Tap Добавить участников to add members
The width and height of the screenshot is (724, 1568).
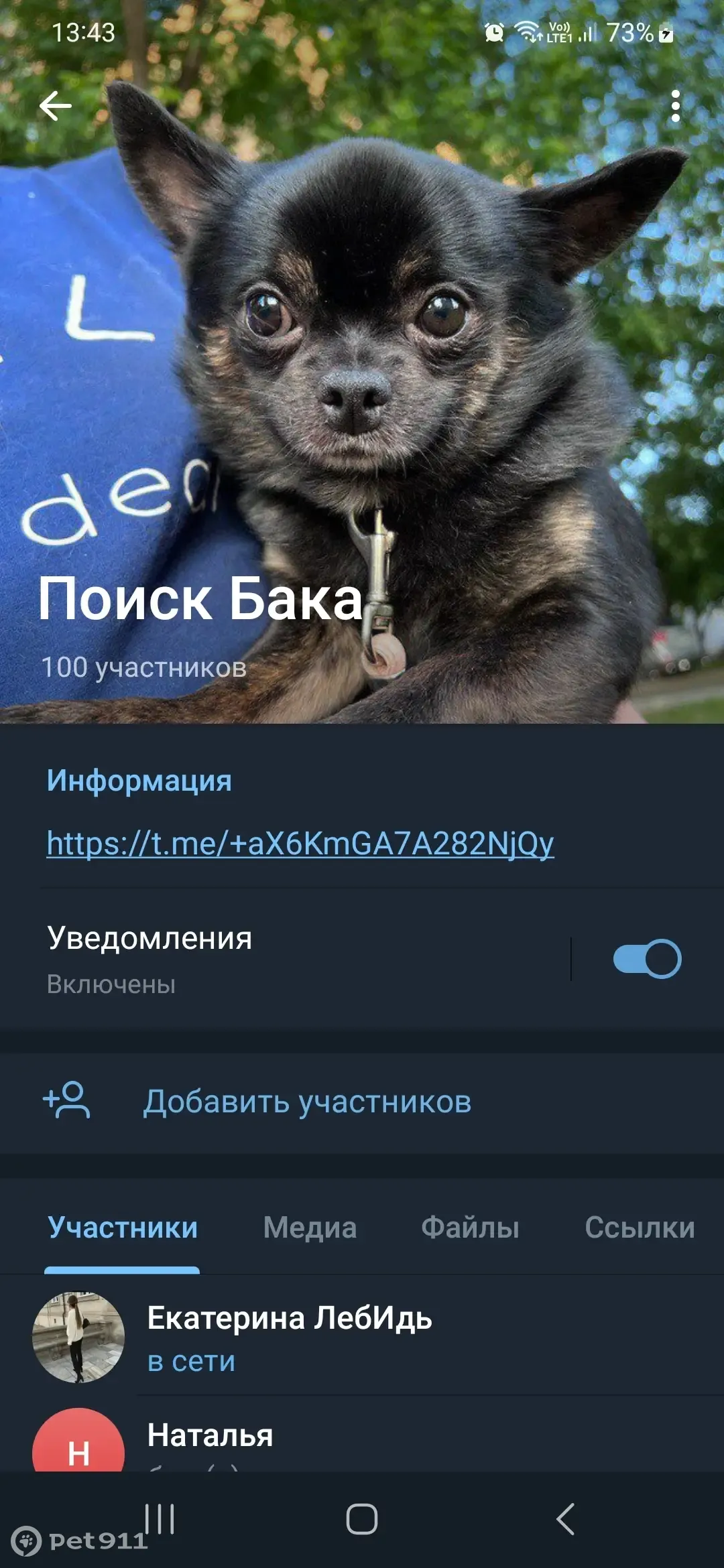(x=307, y=1102)
